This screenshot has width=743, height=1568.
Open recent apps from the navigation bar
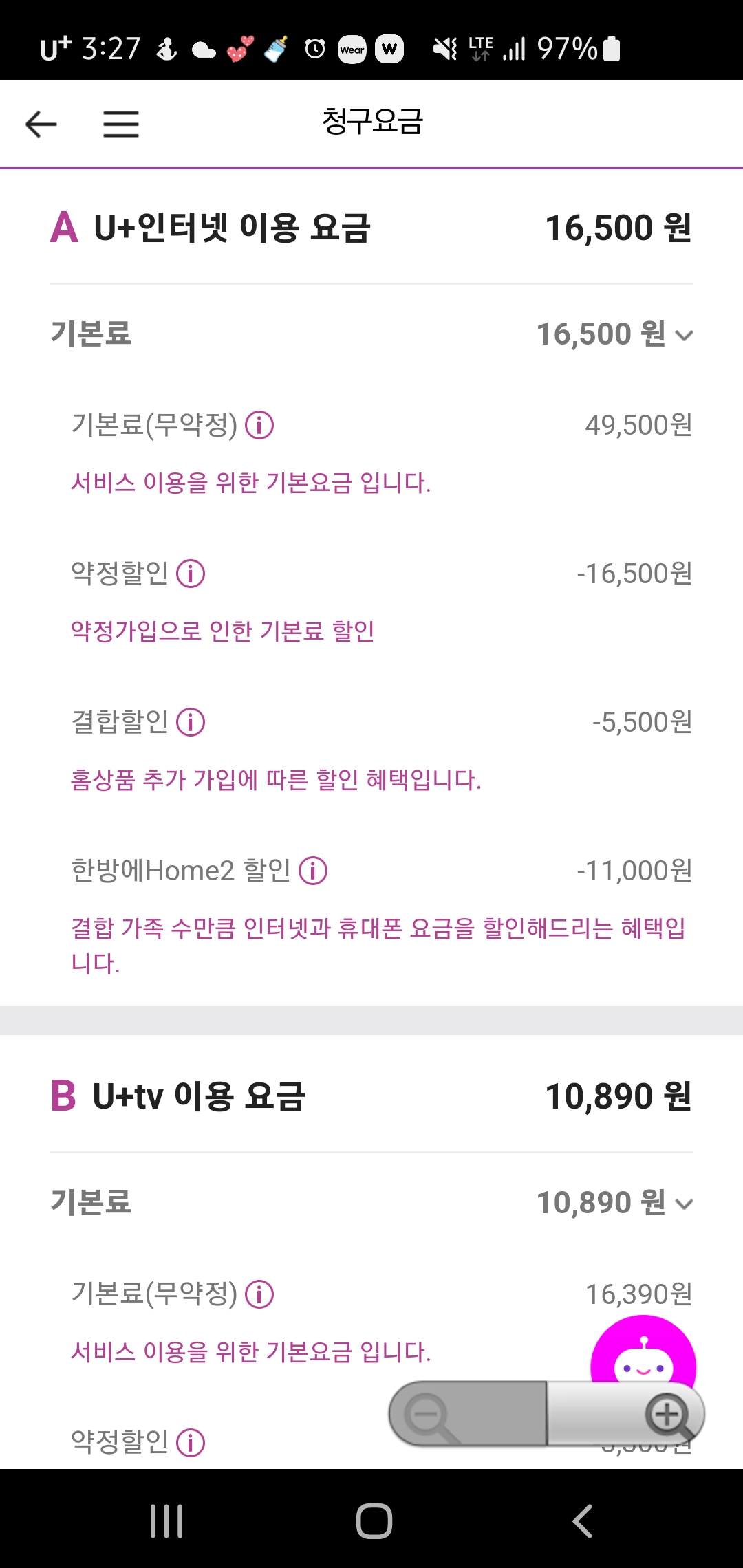[x=166, y=1521]
